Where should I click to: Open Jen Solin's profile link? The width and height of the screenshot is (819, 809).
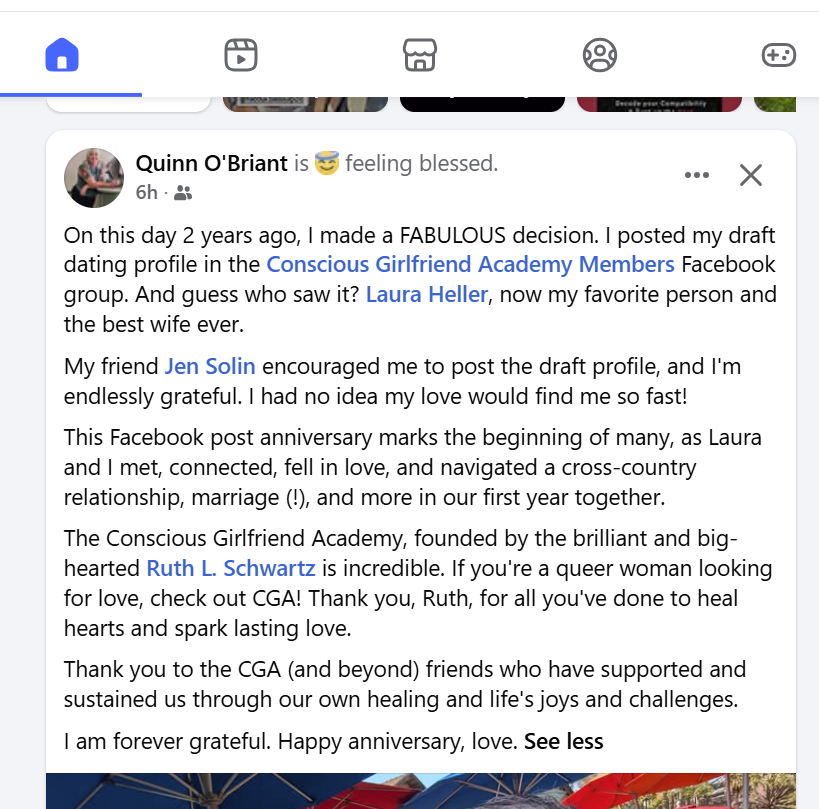tap(210, 367)
